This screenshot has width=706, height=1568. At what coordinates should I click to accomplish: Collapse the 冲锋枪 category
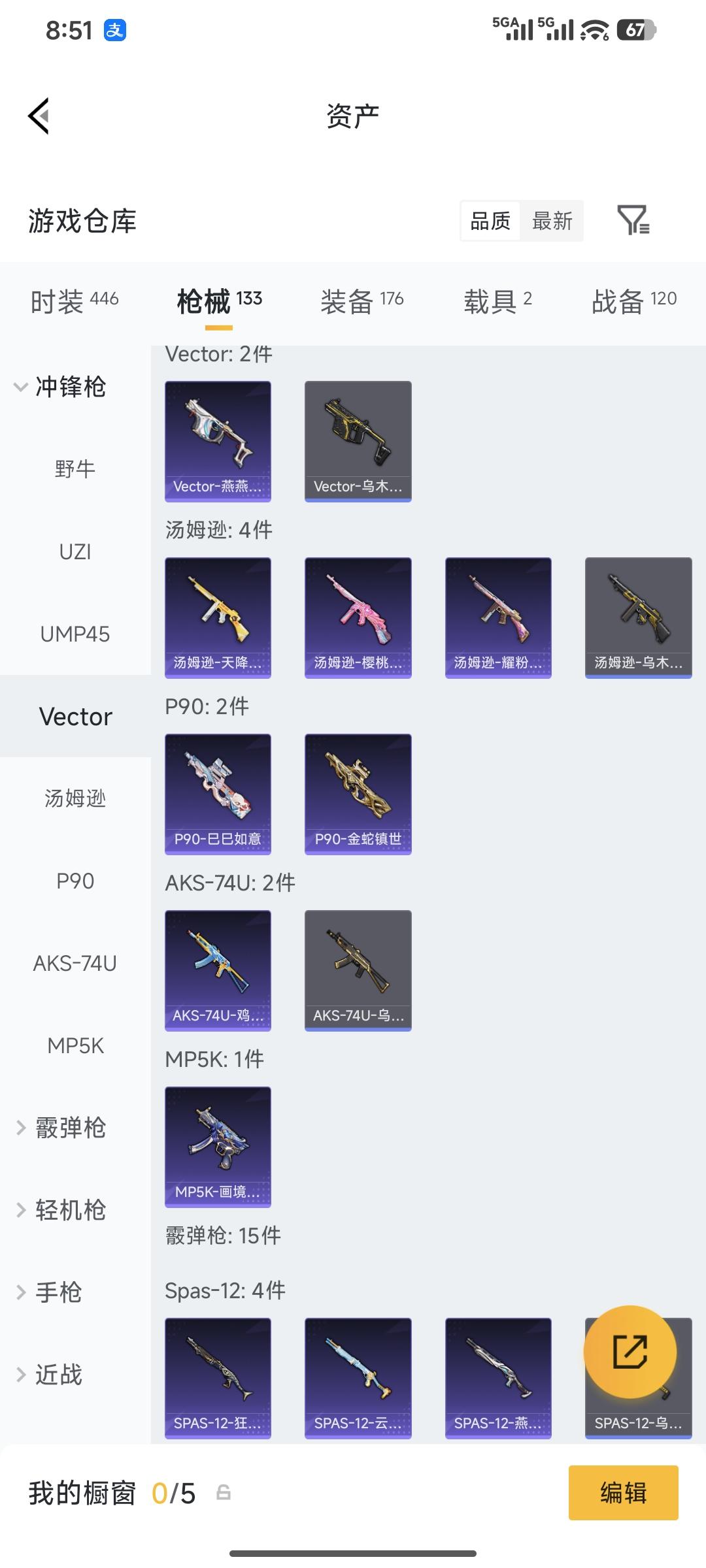click(x=60, y=387)
